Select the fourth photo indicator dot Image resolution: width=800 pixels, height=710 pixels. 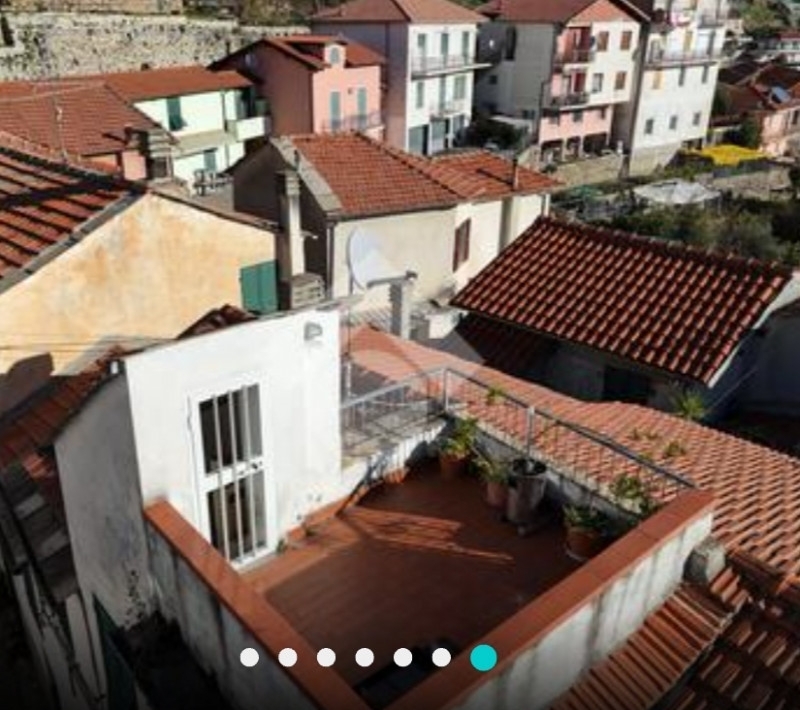pyautogui.click(x=364, y=657)
